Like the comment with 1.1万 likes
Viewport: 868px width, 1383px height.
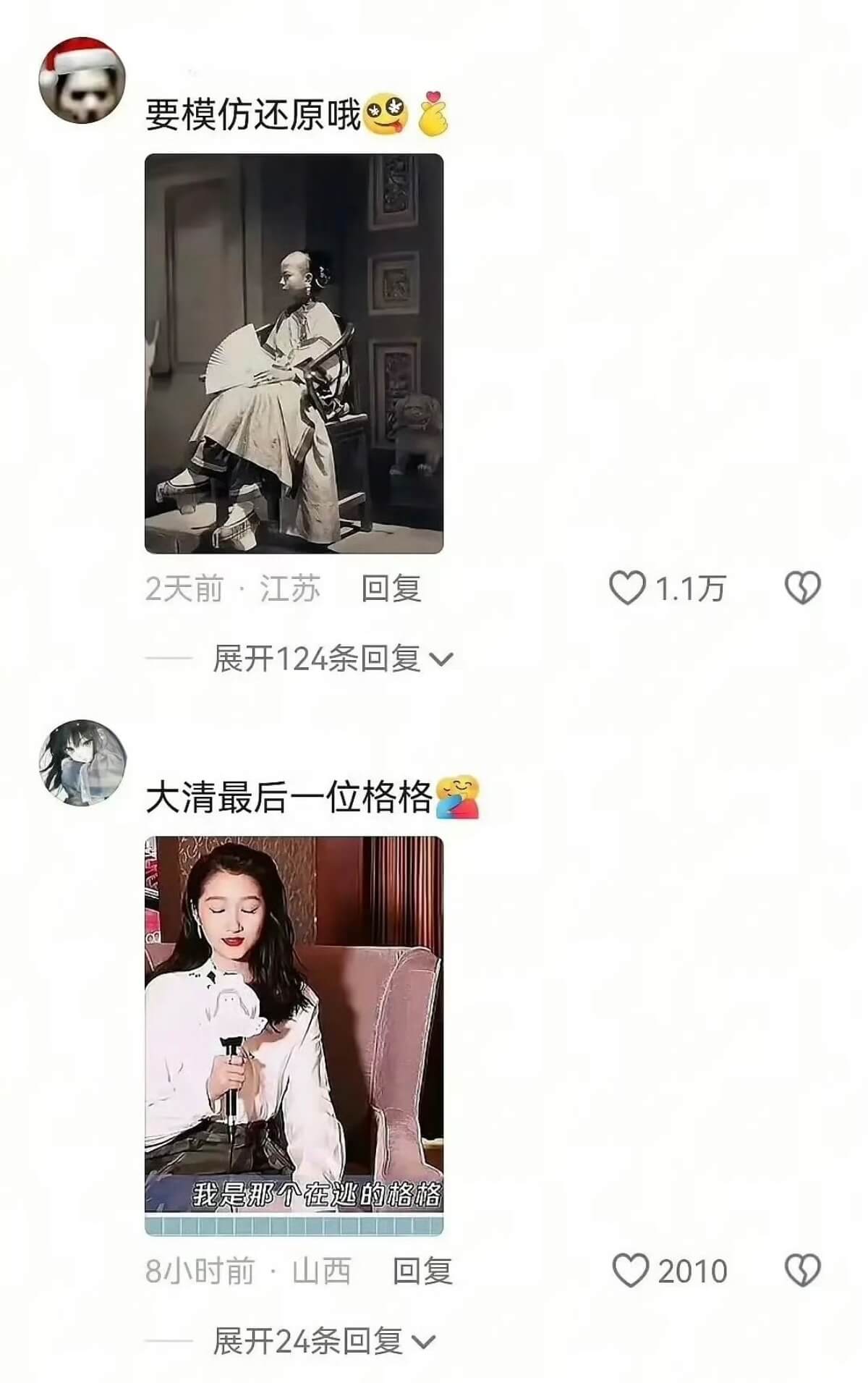627,588
